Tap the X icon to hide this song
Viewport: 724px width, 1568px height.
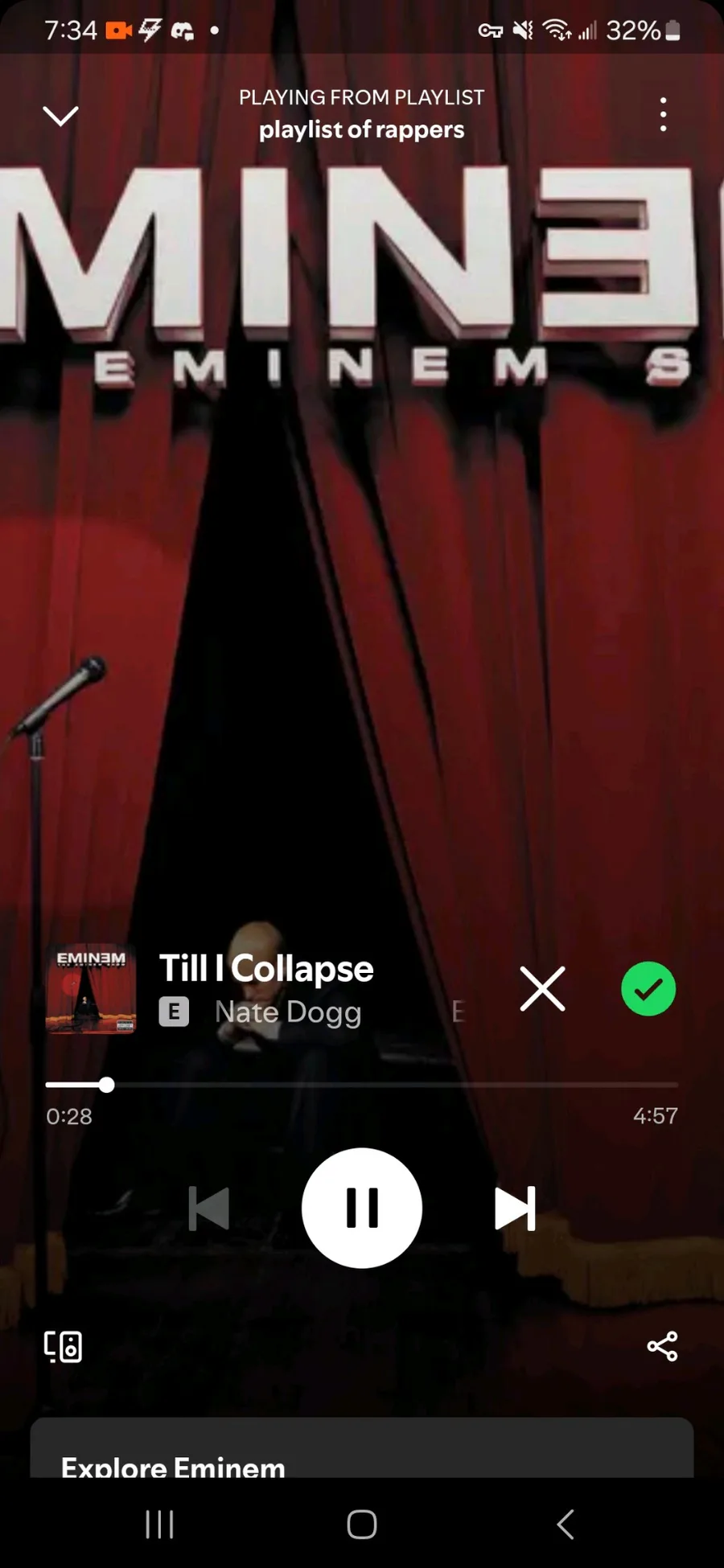click(543, 989)
